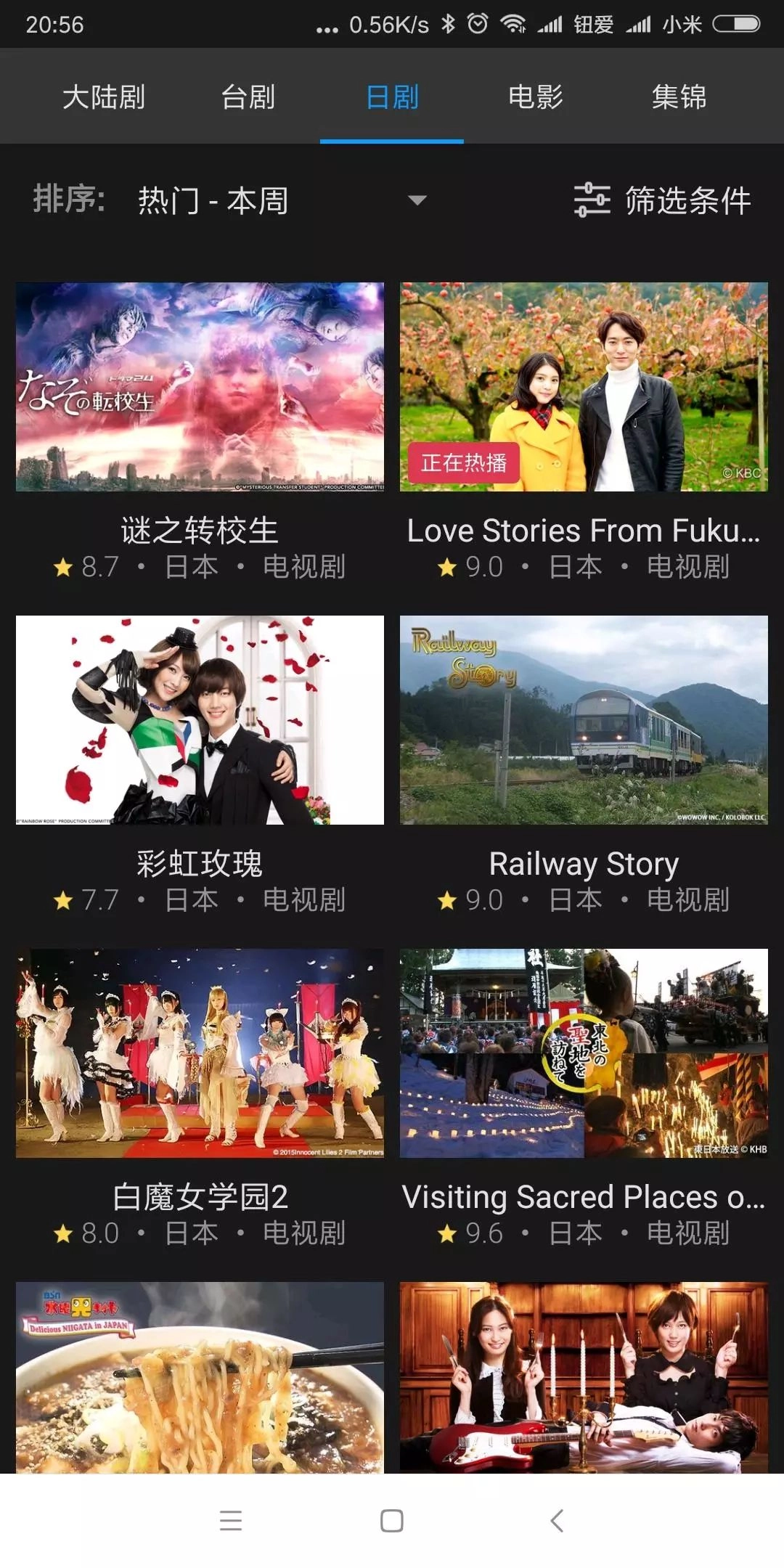Open the 台剧 category
Screen dimensions: 784x1568
[248, 97]
